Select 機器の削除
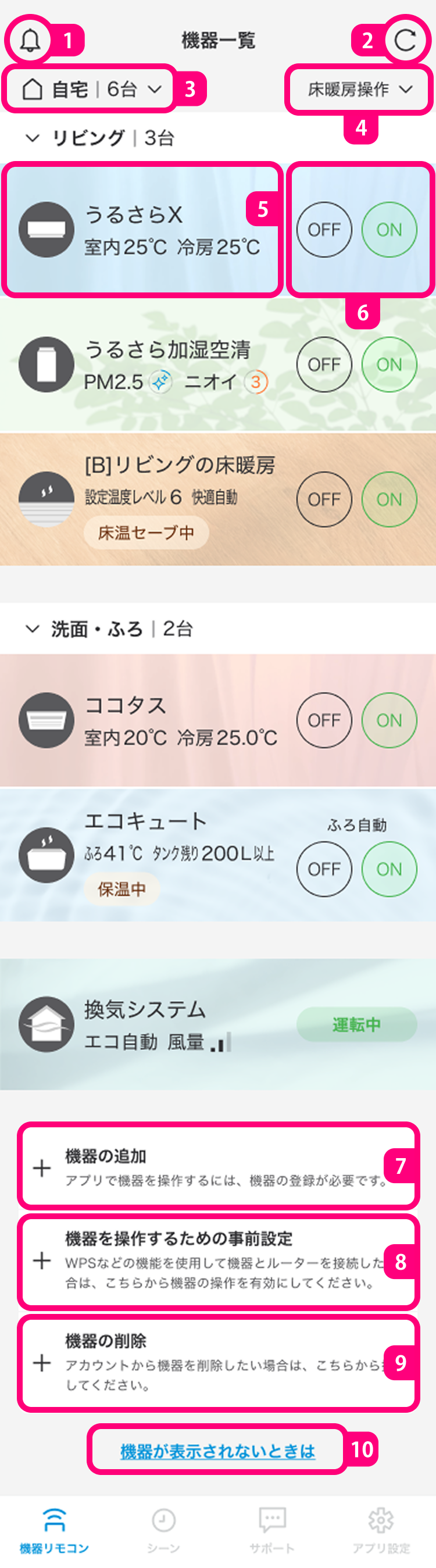The height and width of the screenshot is (1568, 436). click(218, 1362)
